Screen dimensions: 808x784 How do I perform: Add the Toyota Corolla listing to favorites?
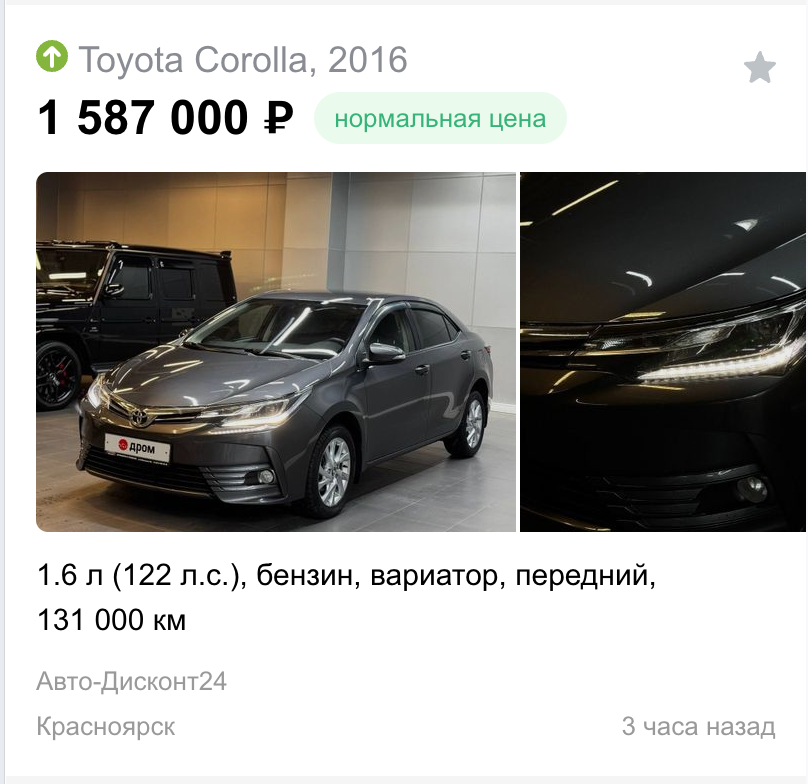760,68
